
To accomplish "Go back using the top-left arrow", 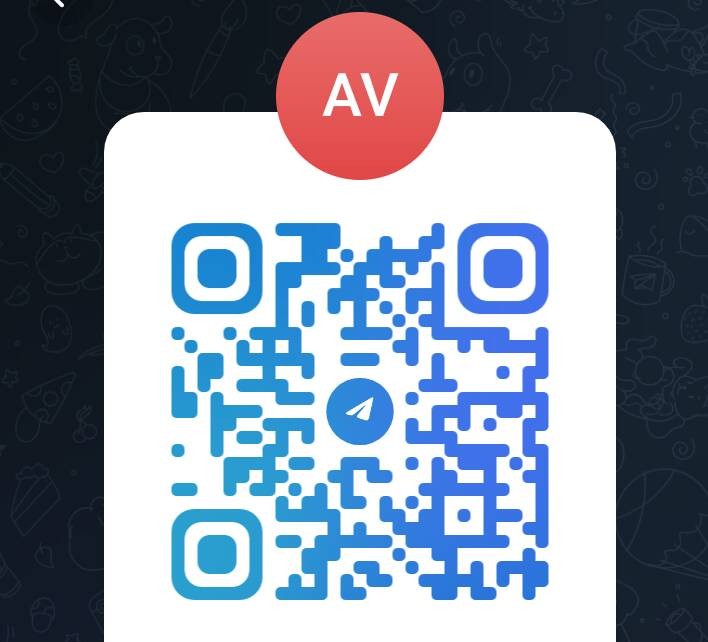I will pos(57,3).
